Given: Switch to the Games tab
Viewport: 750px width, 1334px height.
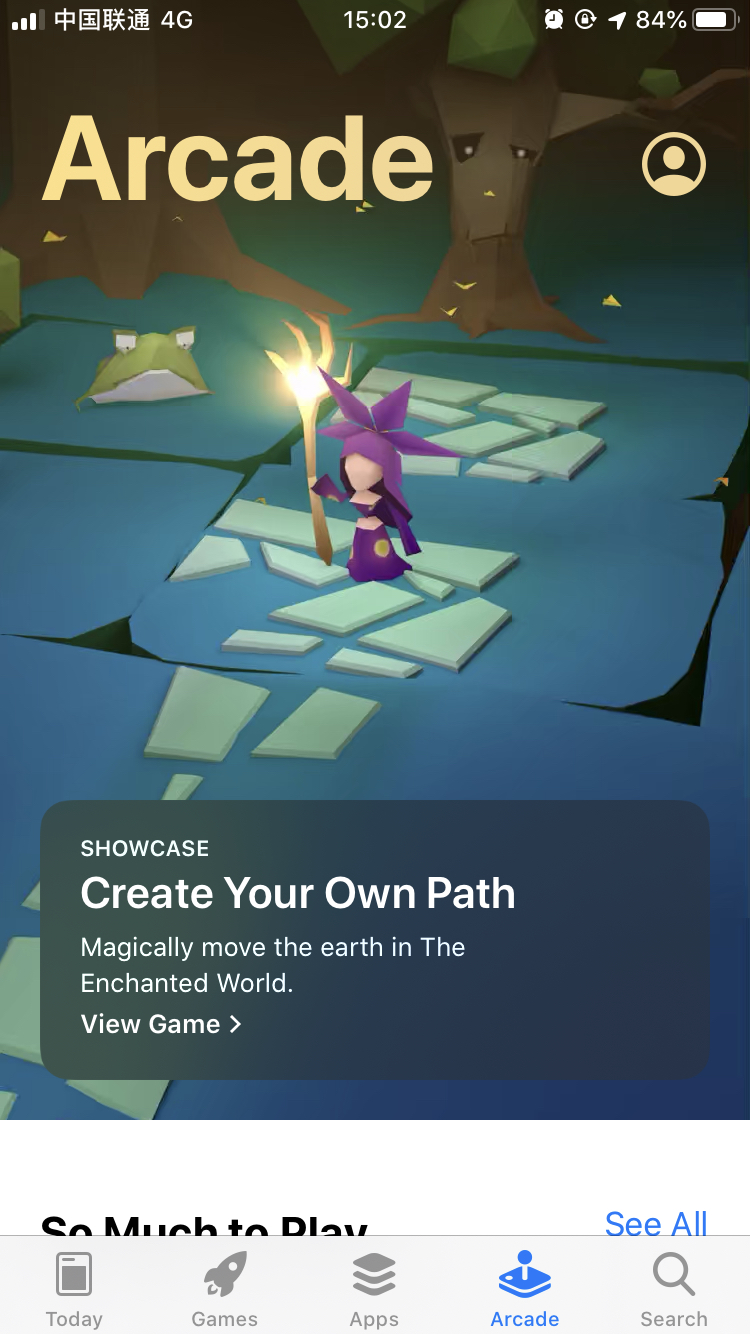Looking at the screenshot, I should [225, 1290].
